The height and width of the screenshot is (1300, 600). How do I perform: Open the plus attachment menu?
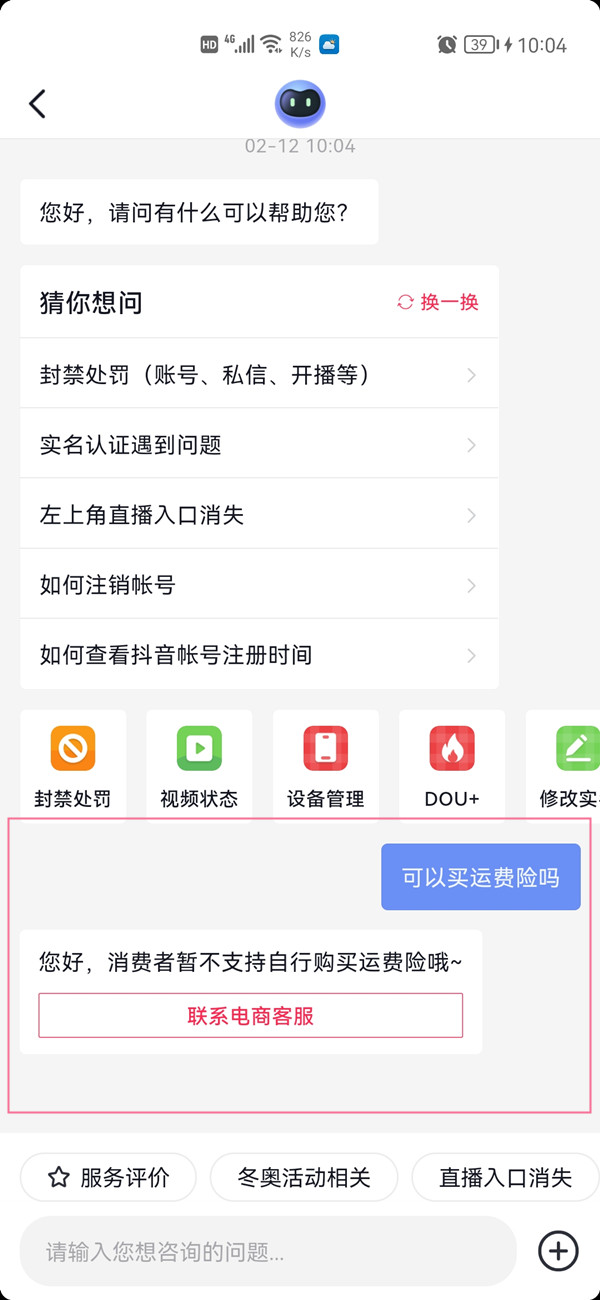tap(558, 1250)
